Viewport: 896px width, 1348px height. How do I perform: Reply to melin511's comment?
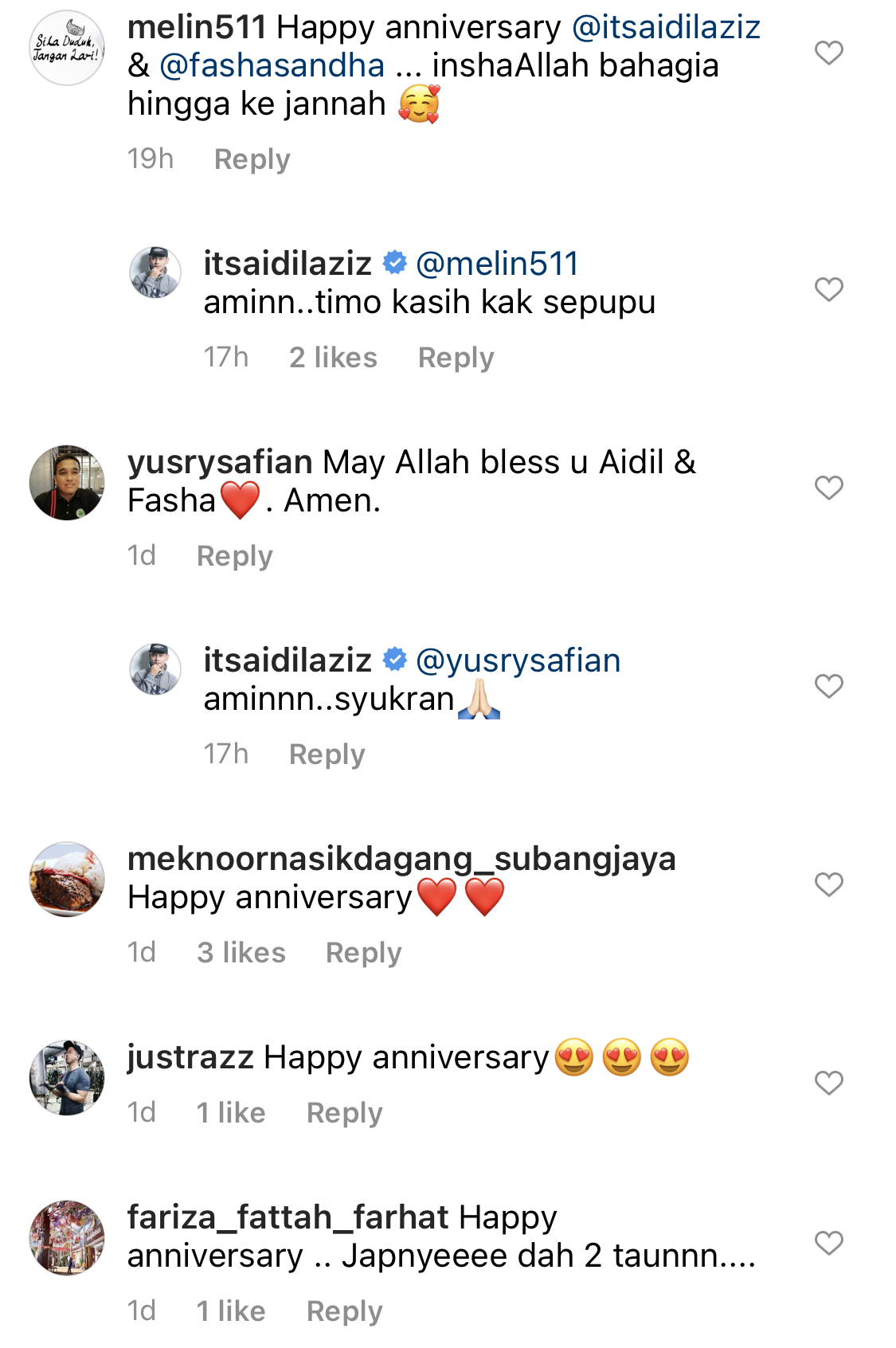click(252, 159)
